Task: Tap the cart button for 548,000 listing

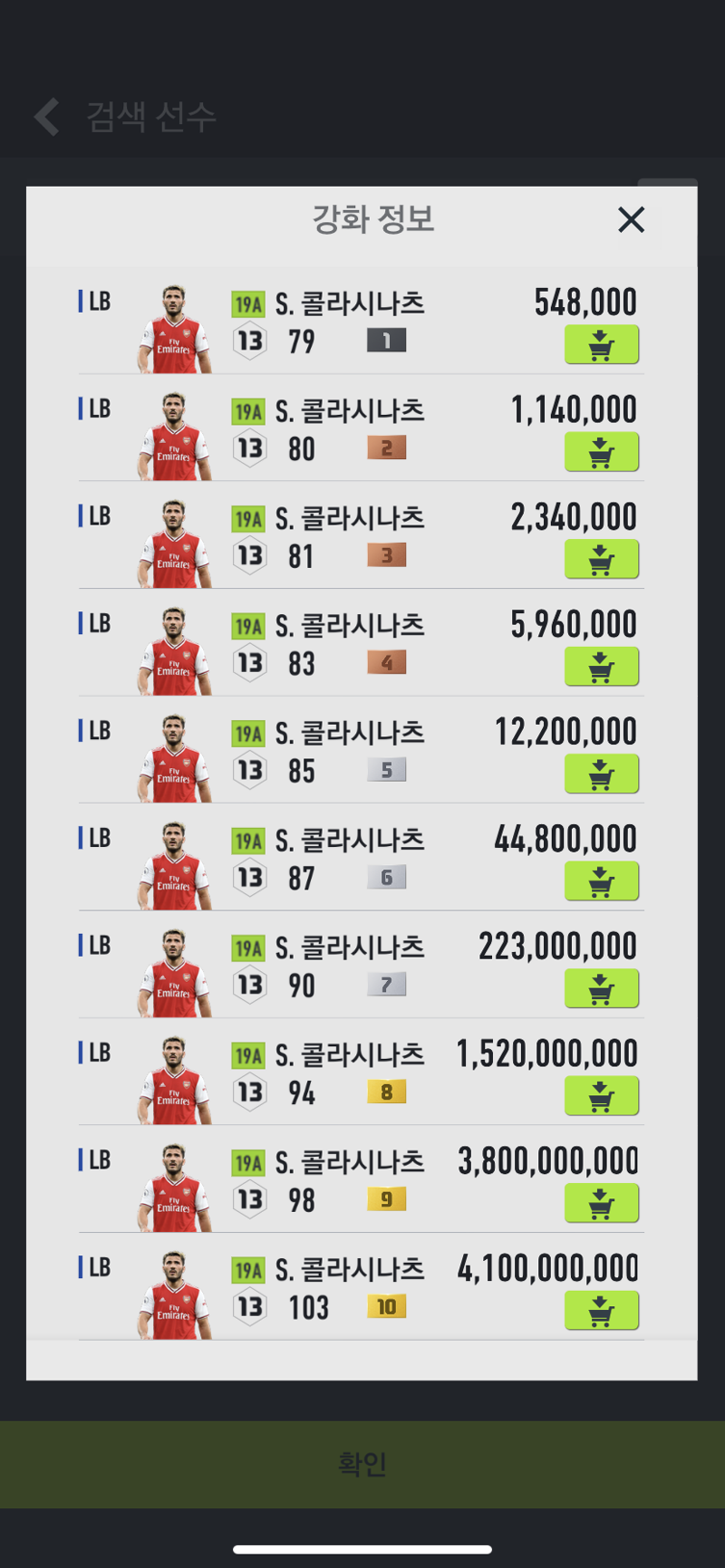Action: coord(601,345)
